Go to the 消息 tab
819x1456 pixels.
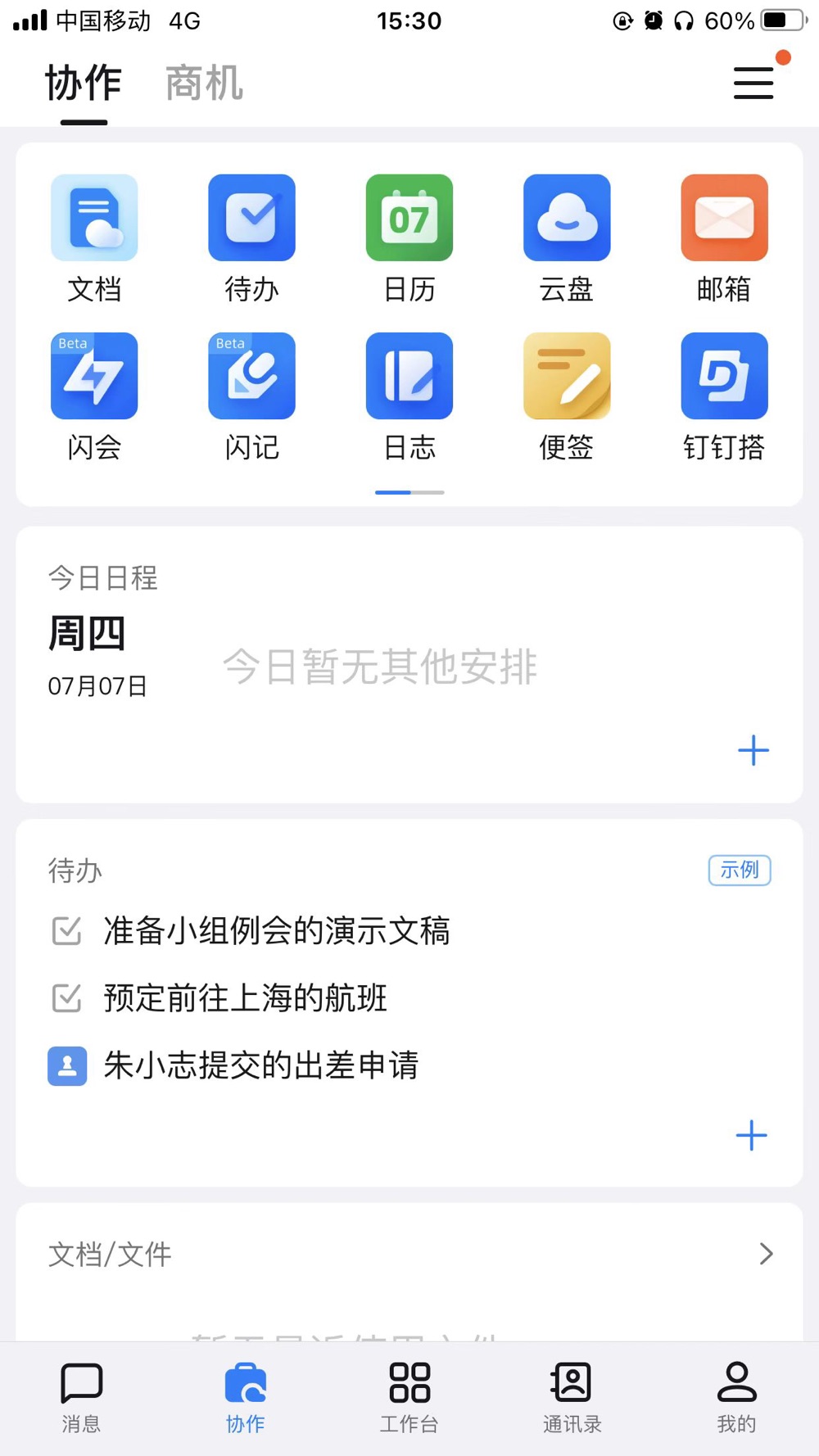tap(81, 1398)
